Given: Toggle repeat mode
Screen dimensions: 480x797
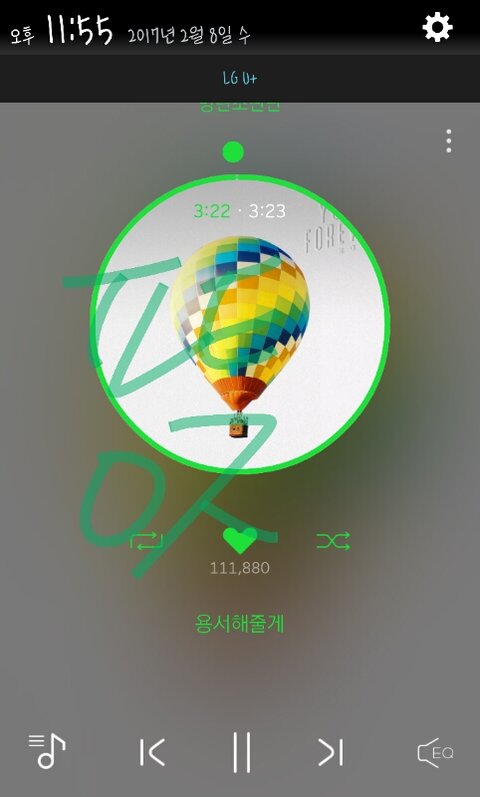Looking at the screenshot, I should tap(146, 541).
